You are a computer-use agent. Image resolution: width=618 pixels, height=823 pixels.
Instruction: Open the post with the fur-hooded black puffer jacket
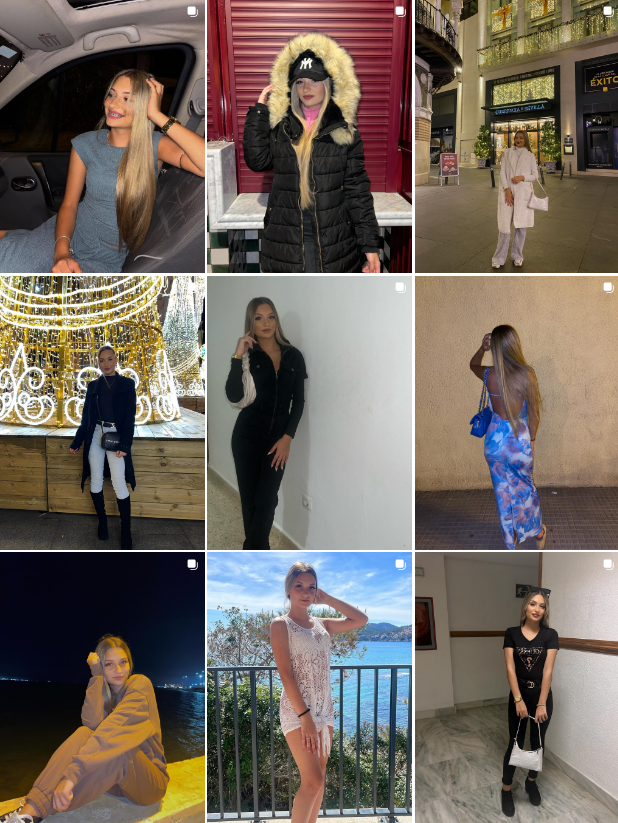[x=309, y=136]
